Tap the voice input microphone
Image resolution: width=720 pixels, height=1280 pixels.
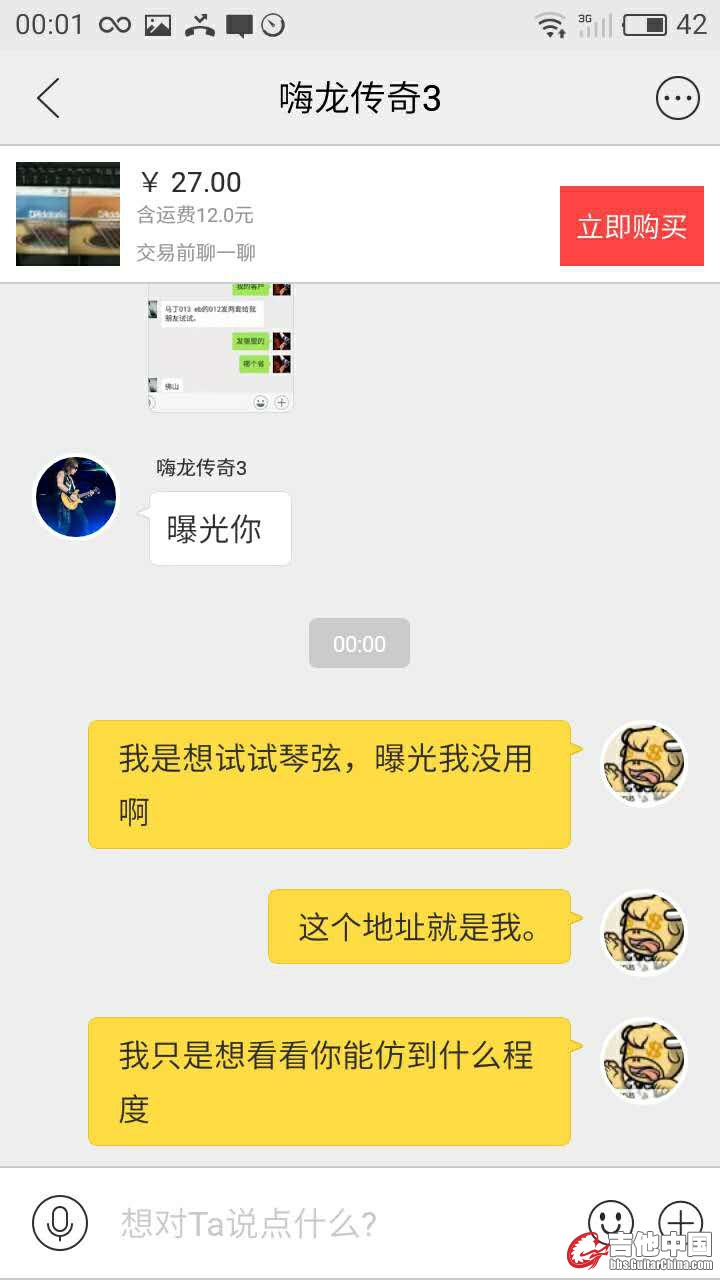[60, 1222]
